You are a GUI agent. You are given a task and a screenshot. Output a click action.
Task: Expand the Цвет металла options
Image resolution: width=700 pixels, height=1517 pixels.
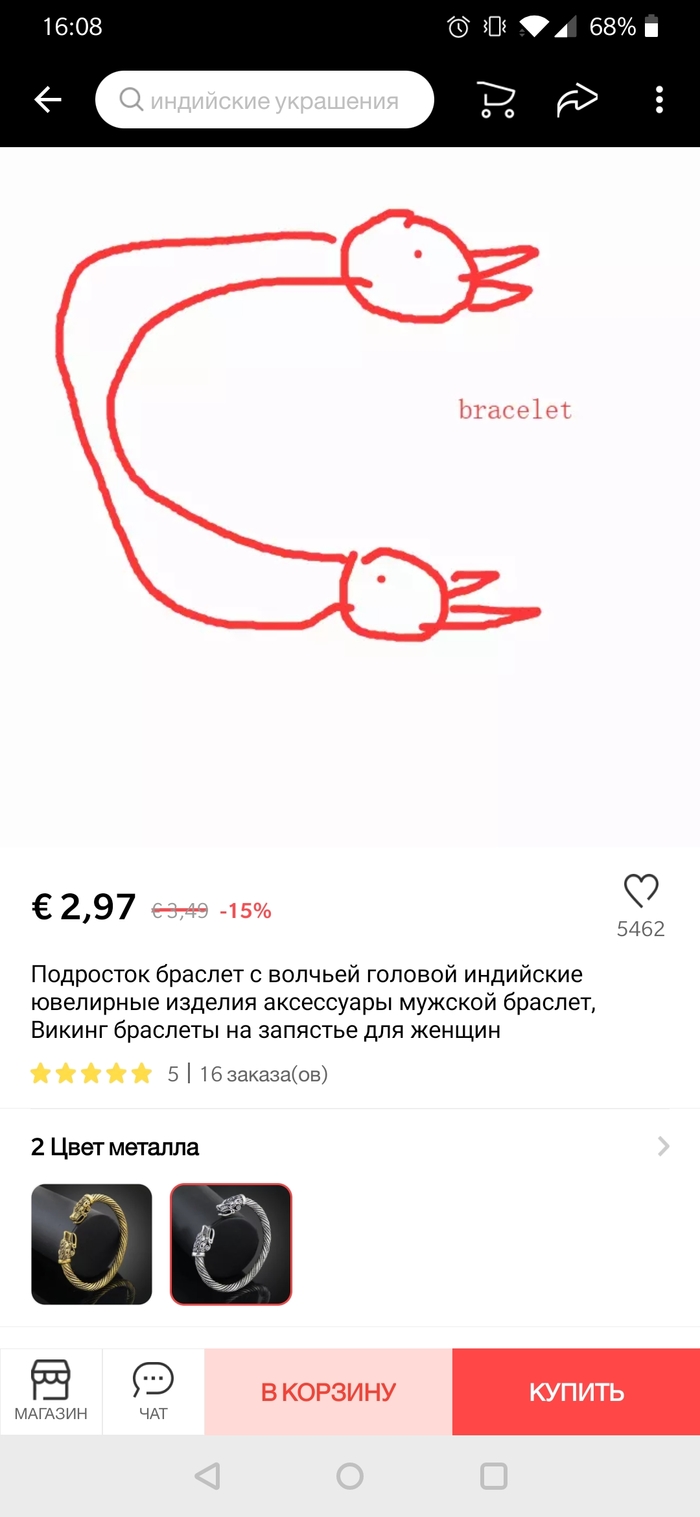tap(663, 1146)
